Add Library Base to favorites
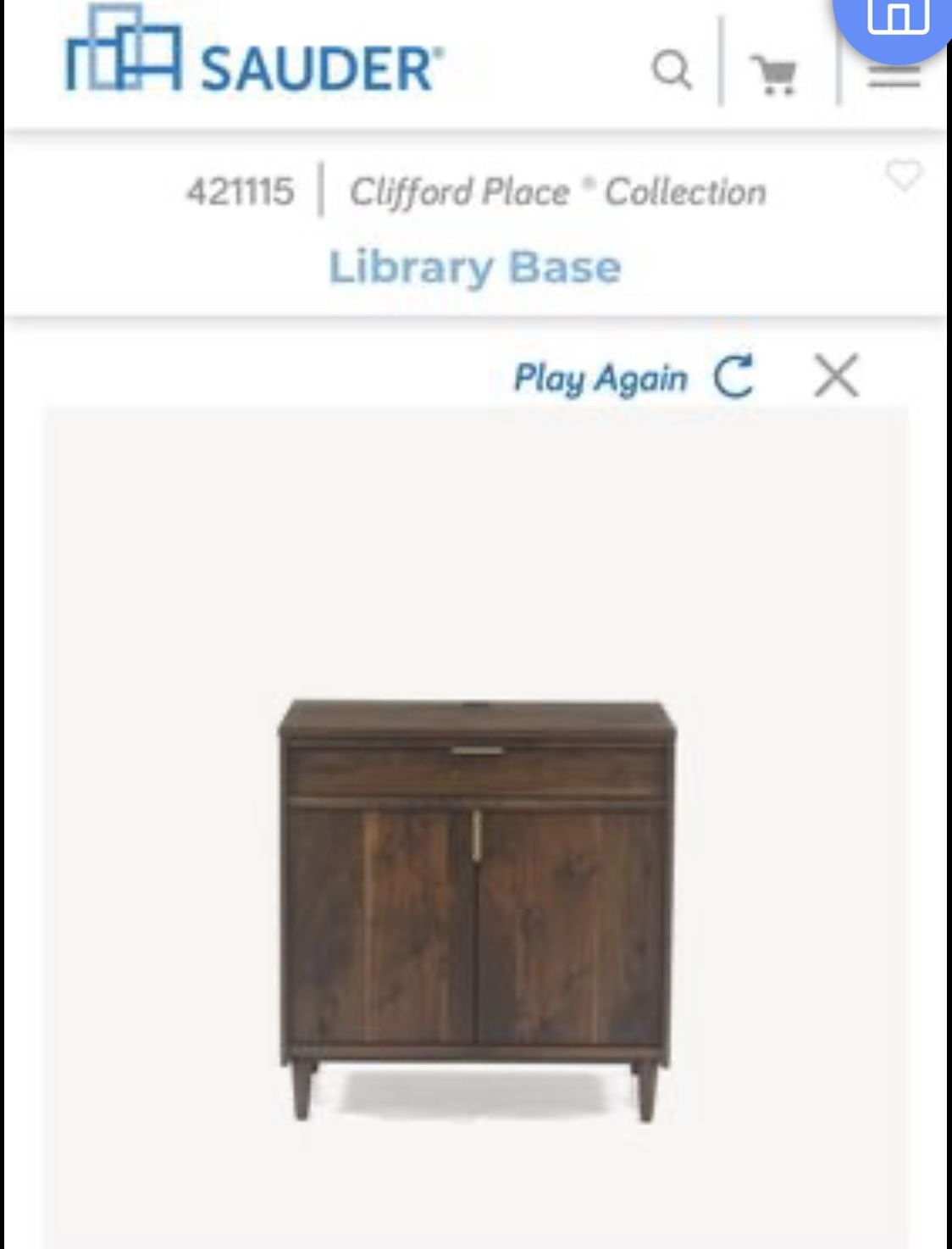The image size is (952, 1249). (x=904, y=175)
